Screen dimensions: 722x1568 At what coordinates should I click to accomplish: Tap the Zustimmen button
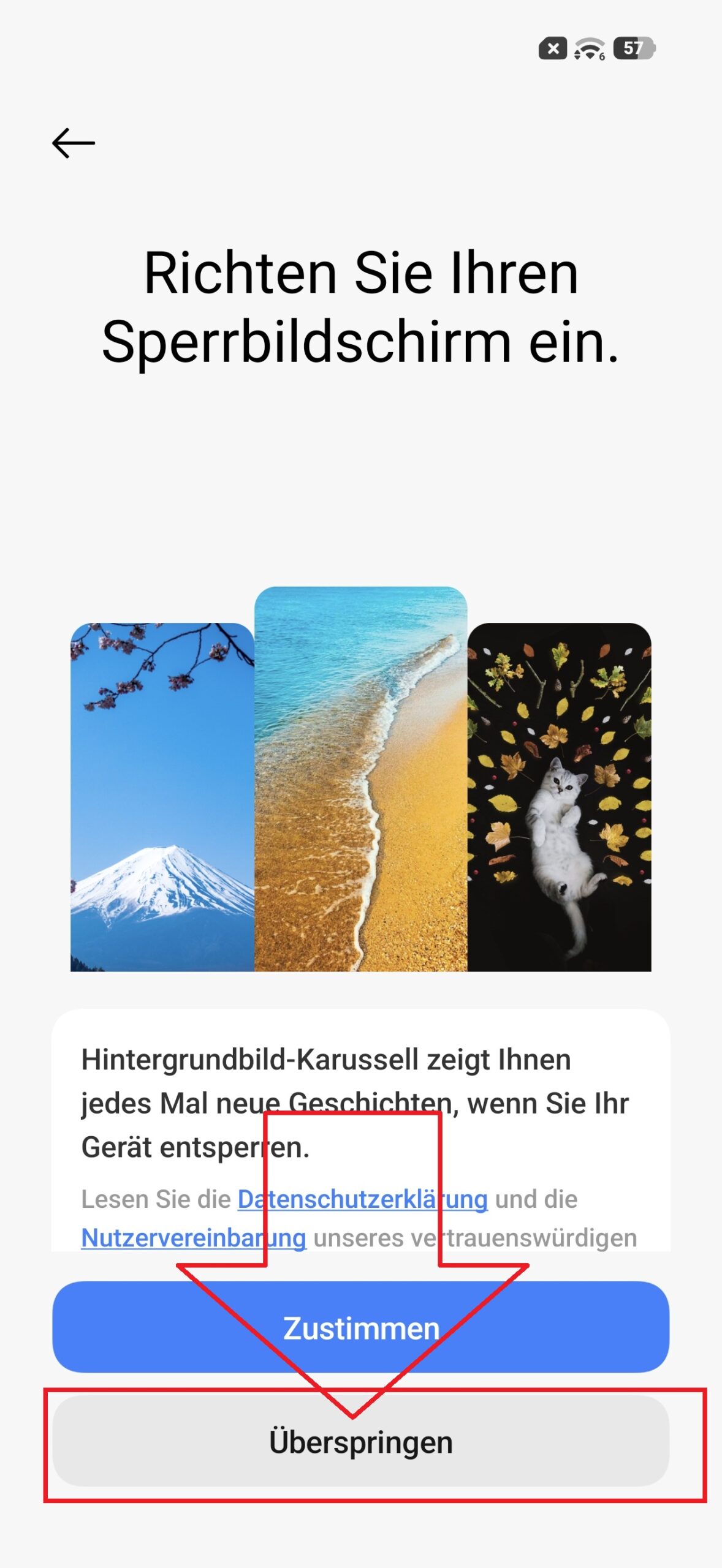(x=360, y=1328)
